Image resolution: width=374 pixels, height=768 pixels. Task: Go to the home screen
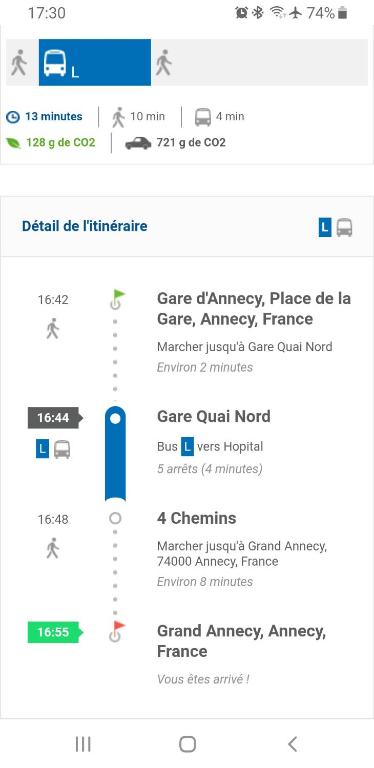[x=187, y=744]
